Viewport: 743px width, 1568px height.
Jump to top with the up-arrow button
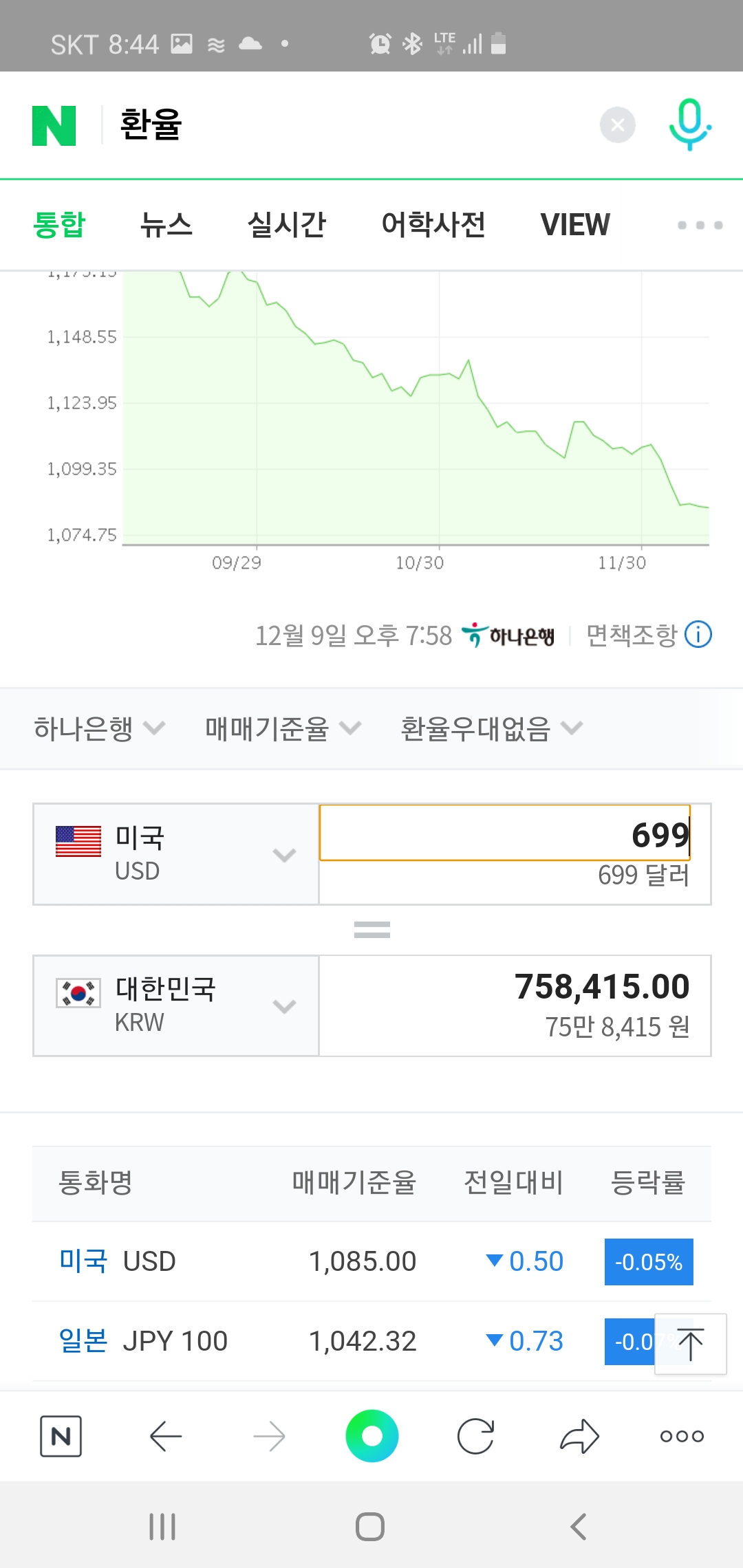pyautogui.click(x=690, y=1344)
